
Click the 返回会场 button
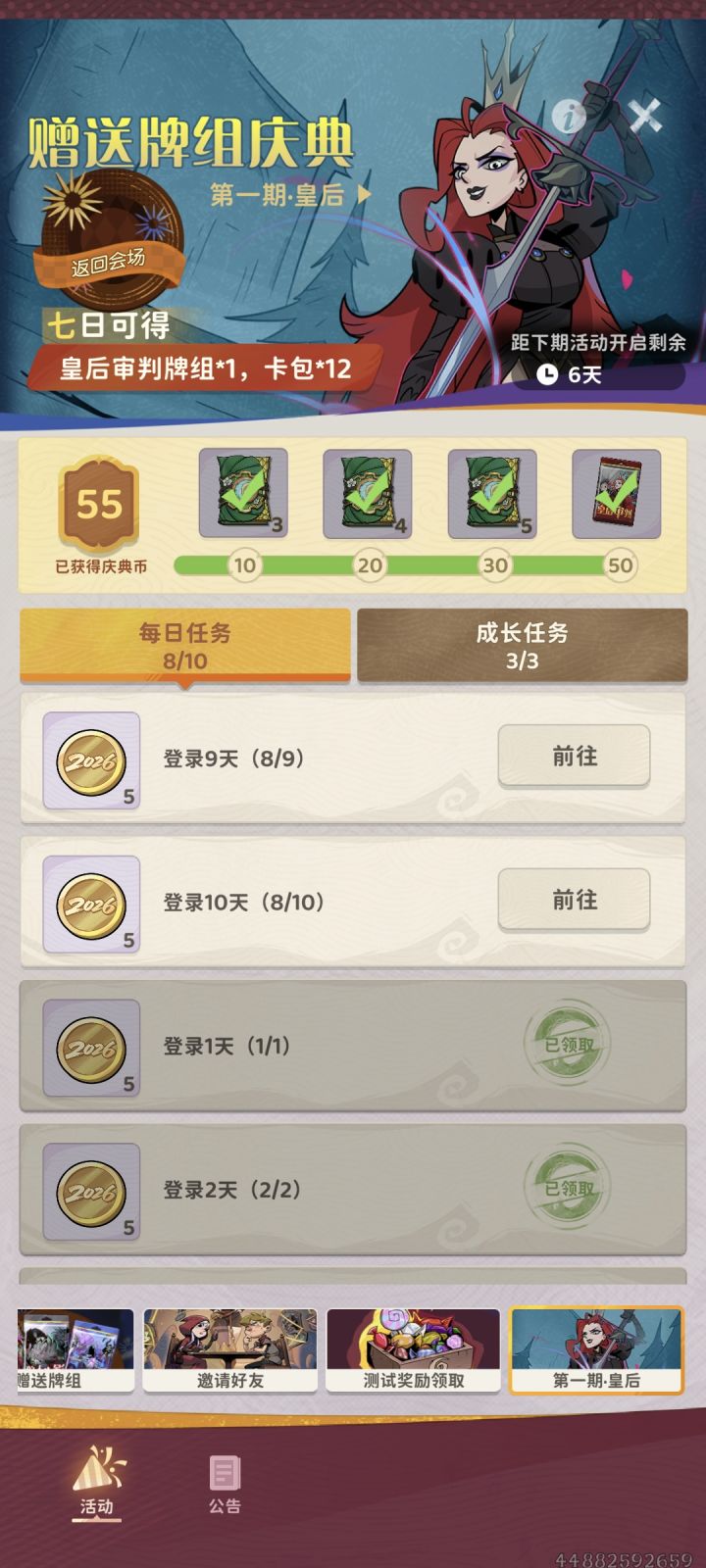click(x=108, y=261)
